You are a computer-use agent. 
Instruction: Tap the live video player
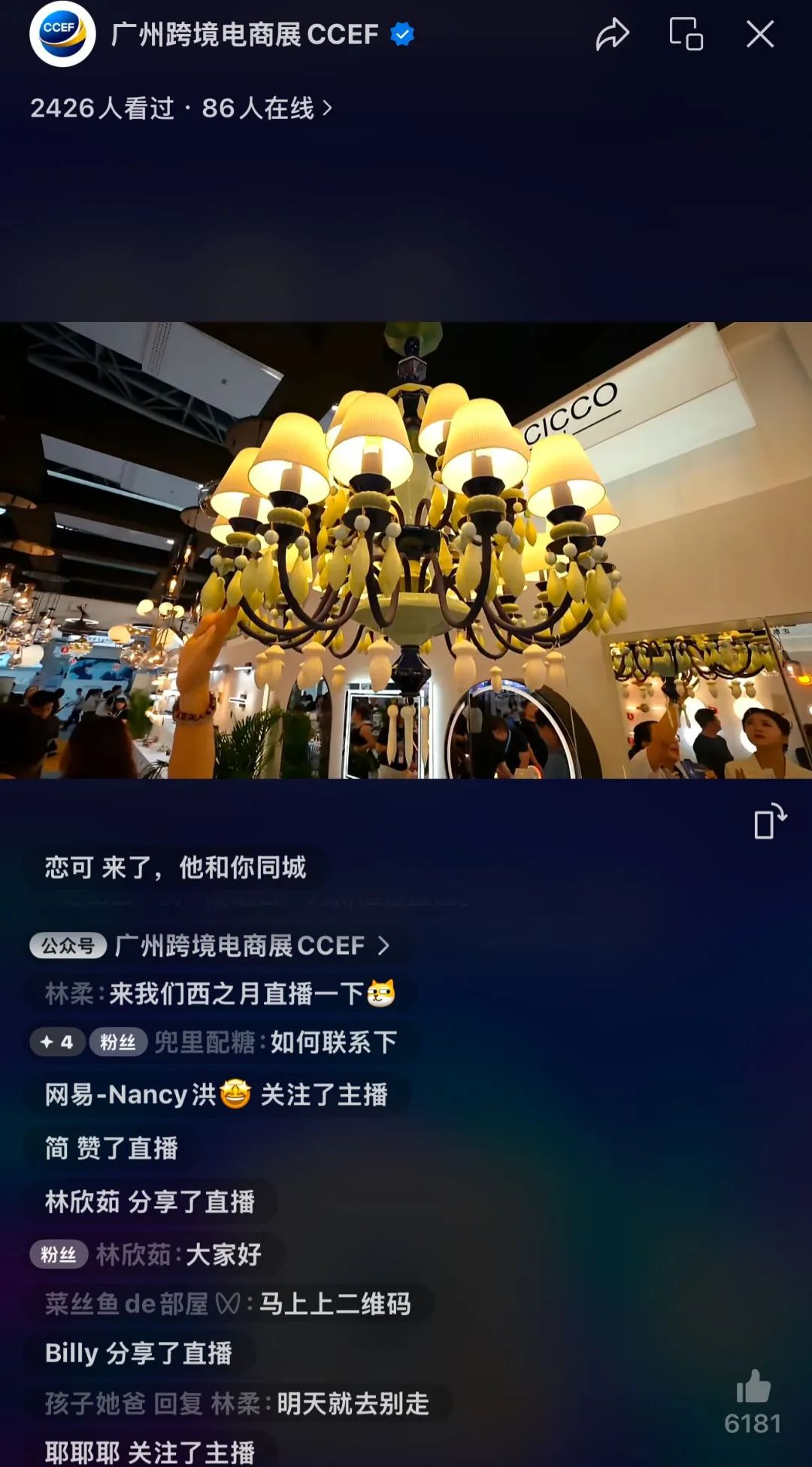[406, 550]
